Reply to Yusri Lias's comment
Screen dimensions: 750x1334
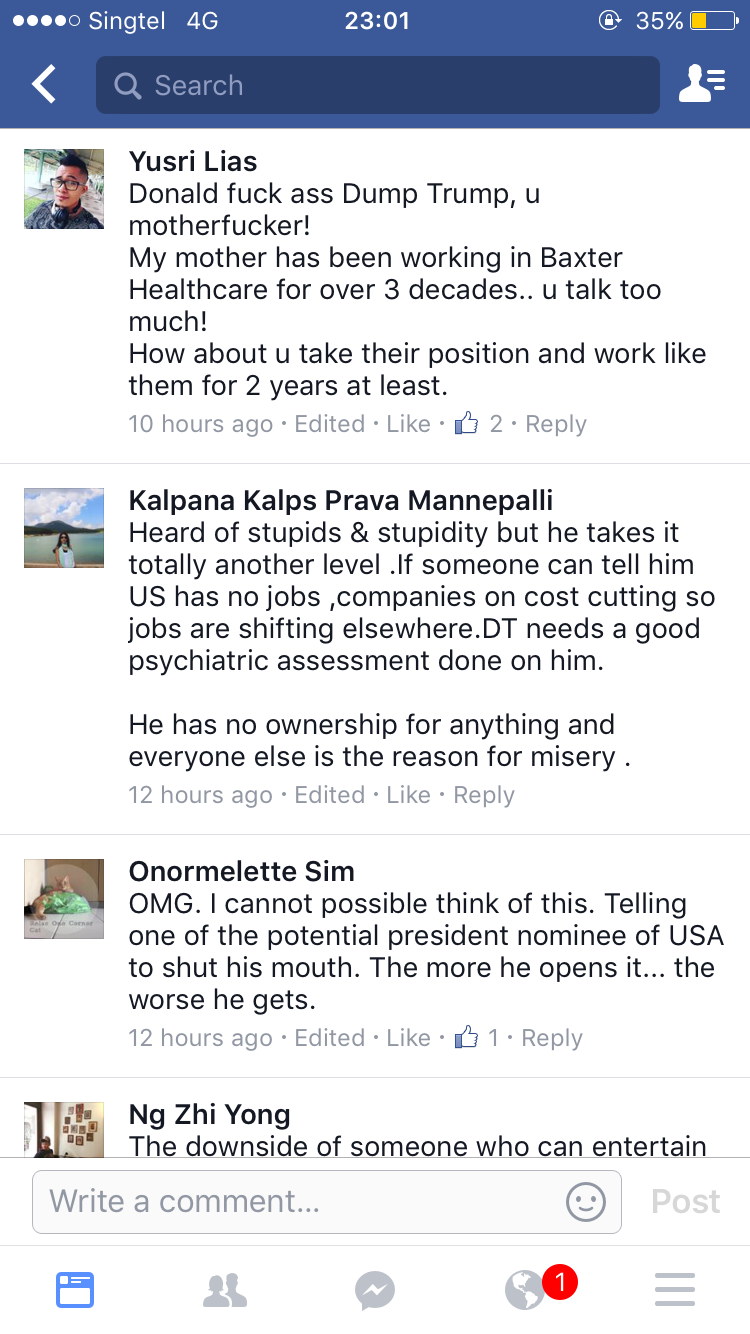click(556, 424)
